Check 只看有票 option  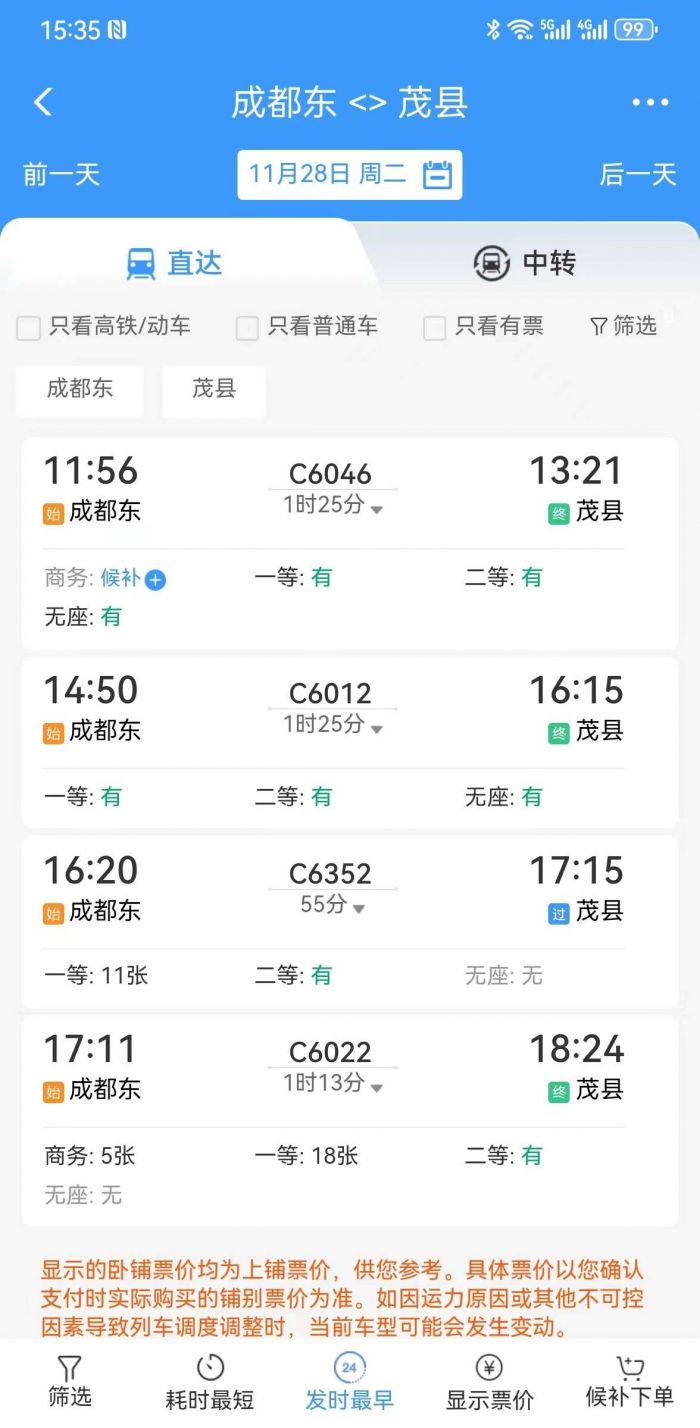click(x=484, y=326)
